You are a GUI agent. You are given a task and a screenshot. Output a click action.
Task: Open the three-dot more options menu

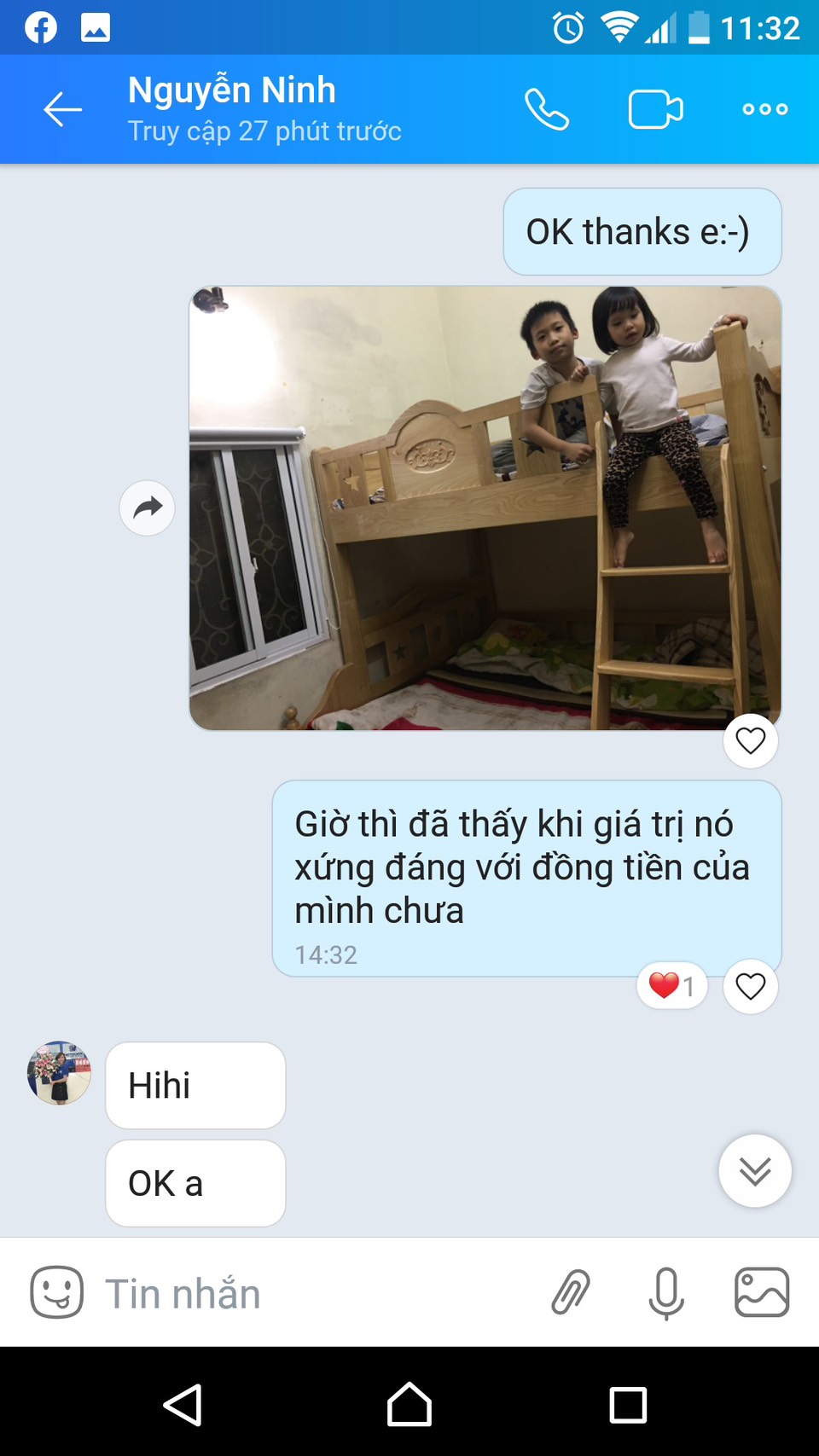point(764,109)
